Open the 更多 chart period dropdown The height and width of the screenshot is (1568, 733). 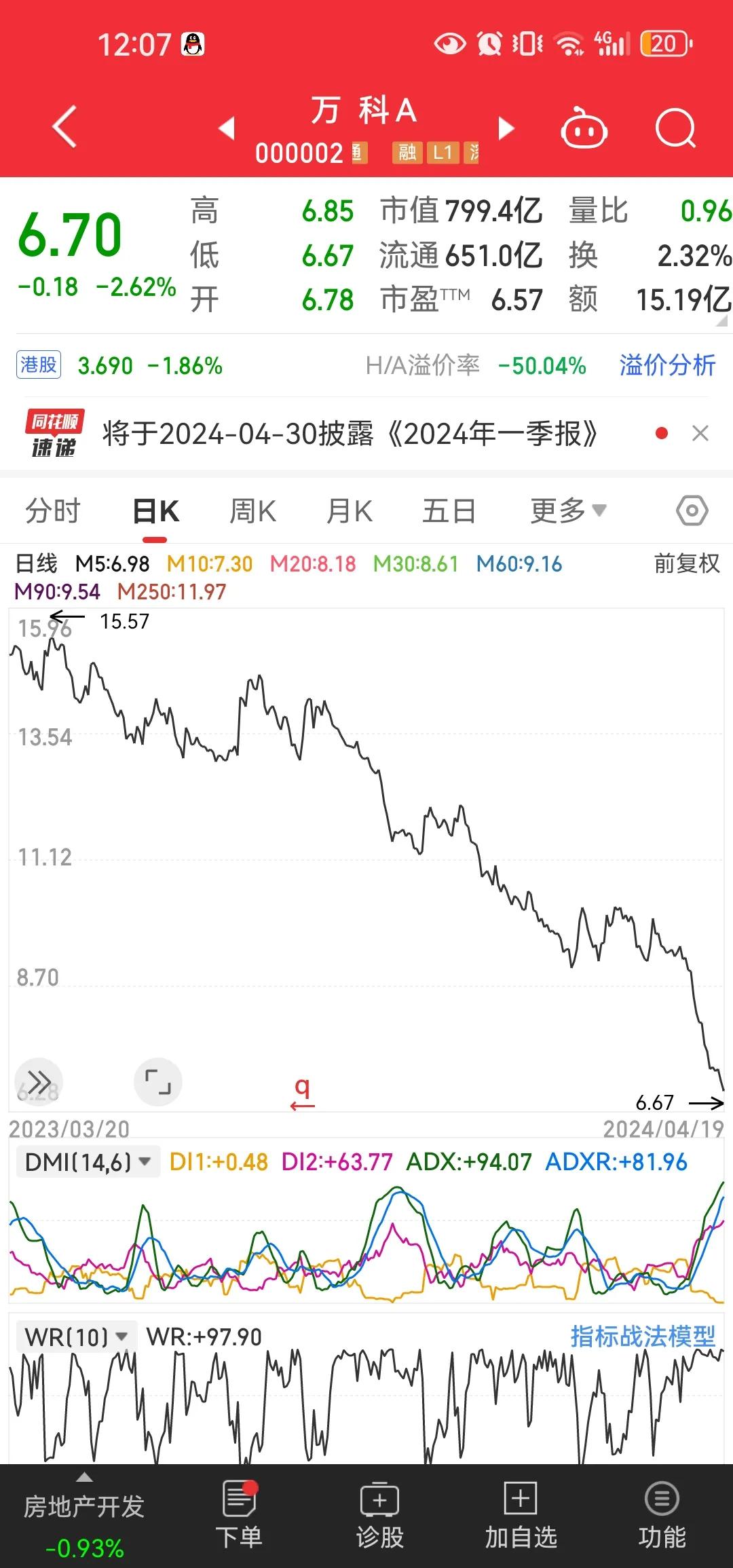click(x=569, y=511)
